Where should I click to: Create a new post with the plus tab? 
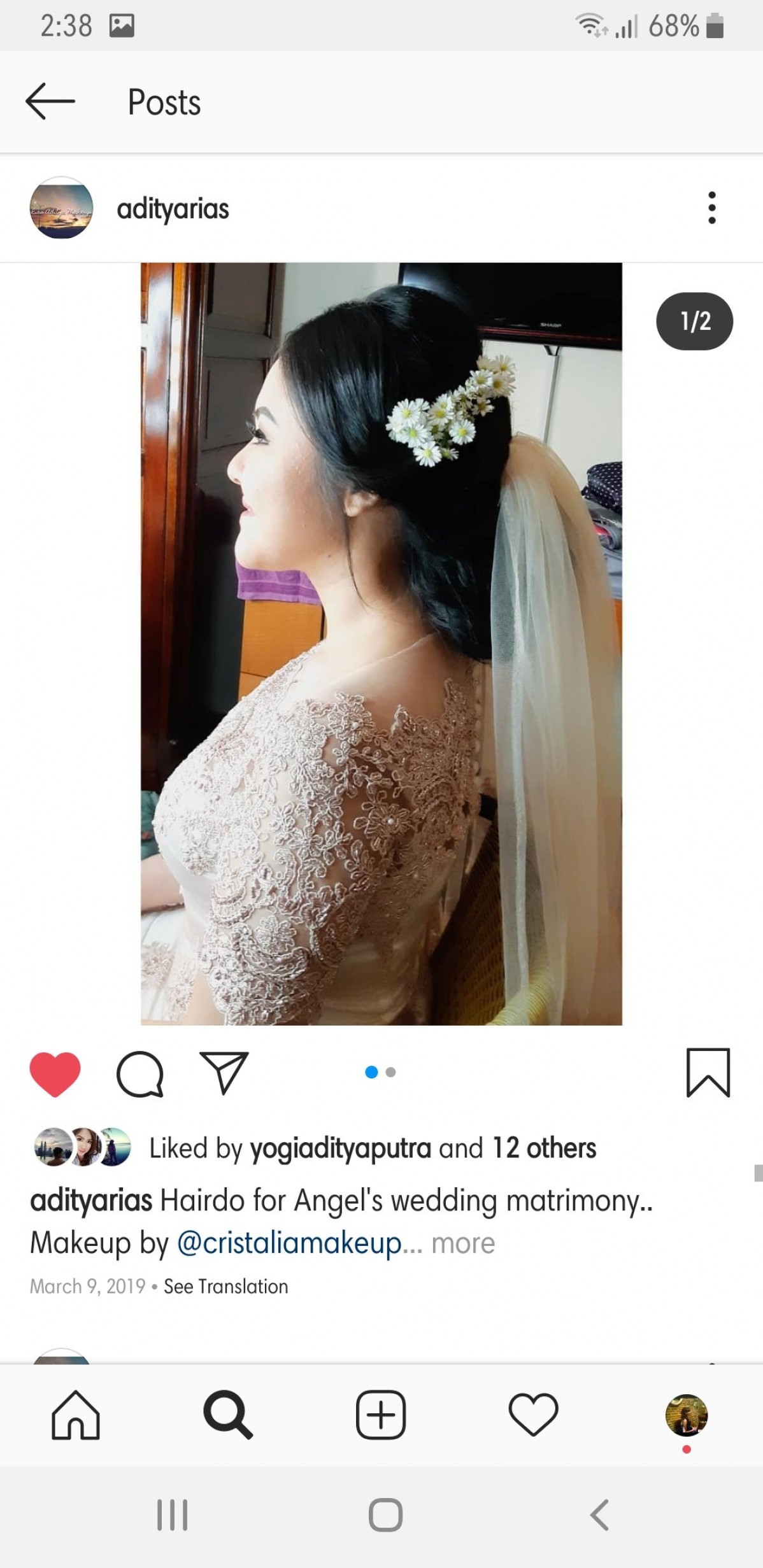(381, 1415)
